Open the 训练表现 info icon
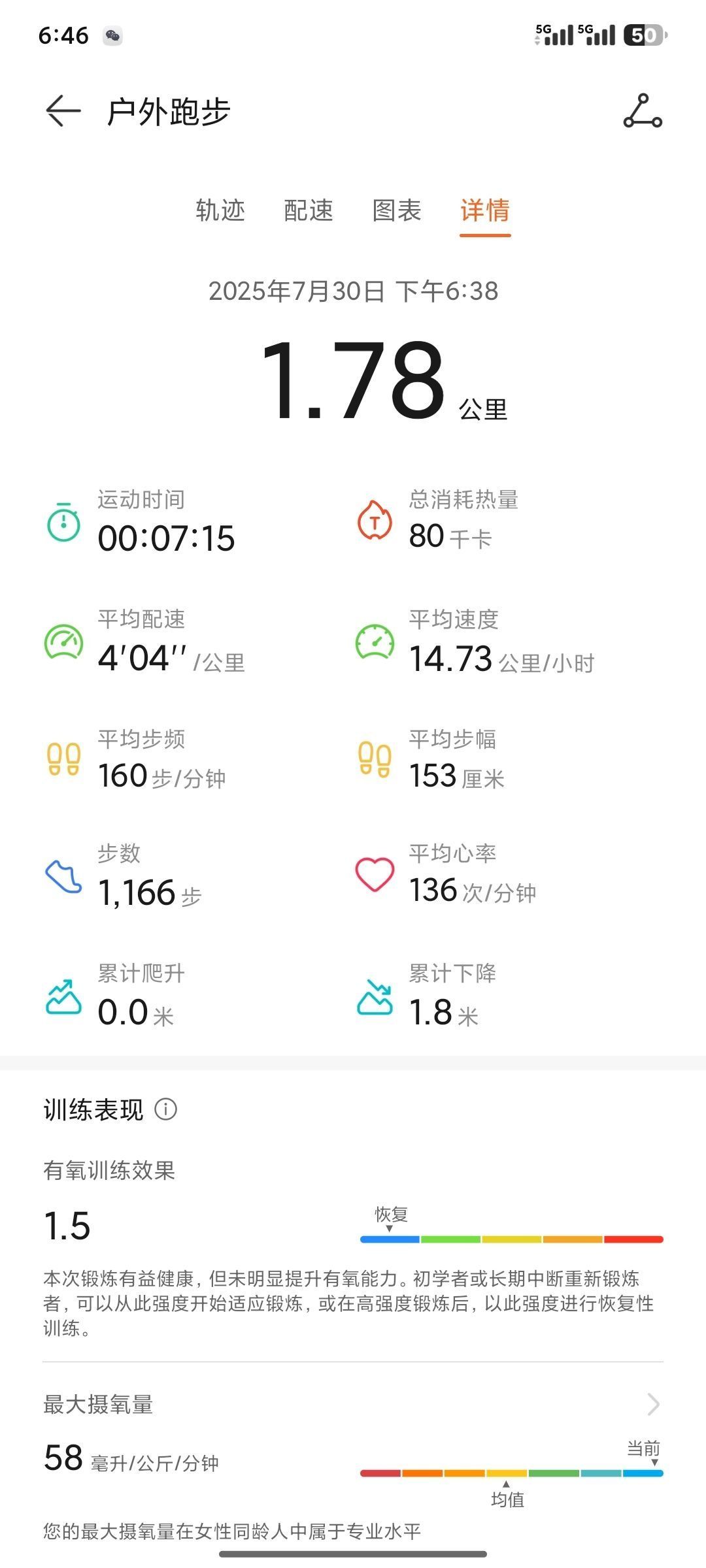The width and height of the screenshot is (706, 1568). pos(165,1109)
